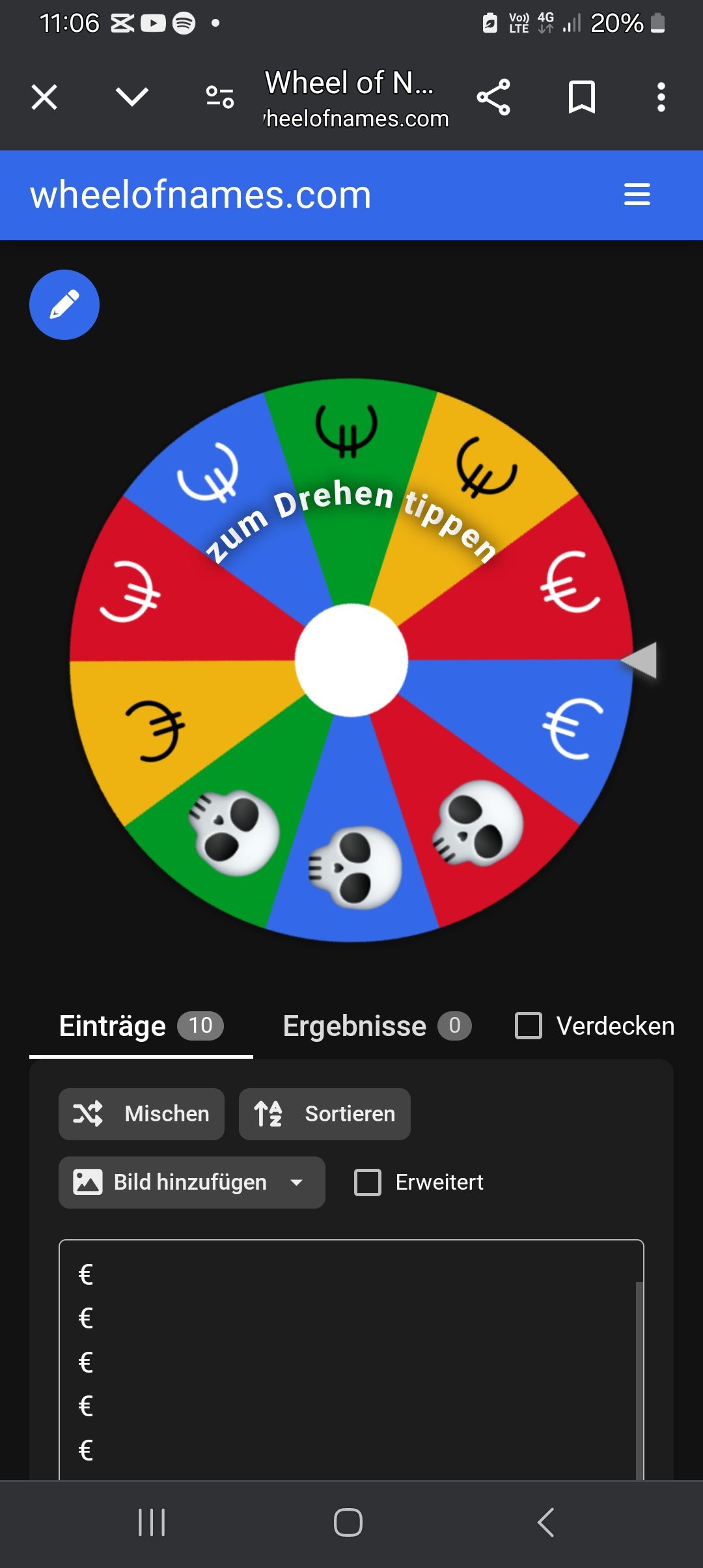703x1568 pixels.
Task: Switch to the Ergebnisse tab
Action: point(376,1026)
